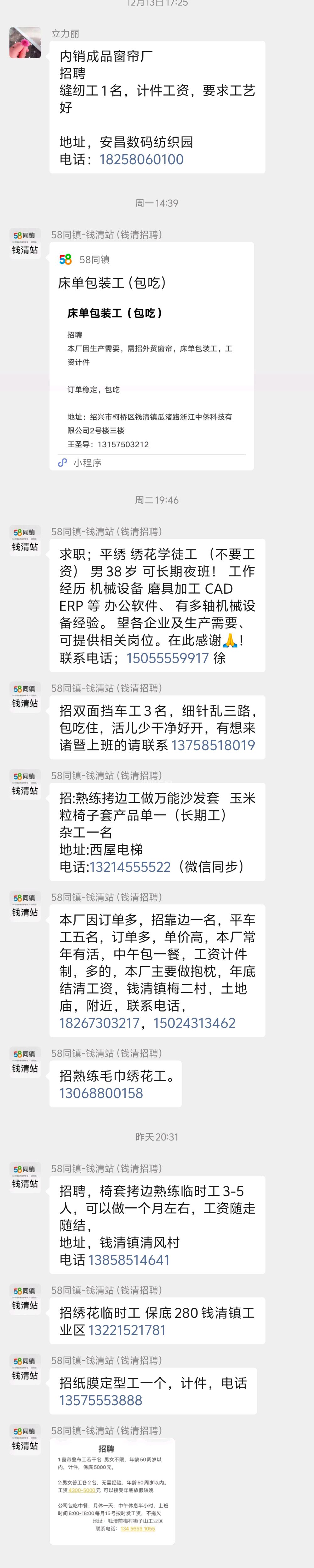Select phone link 13214555522
Viewport: 314px width, 1568px height.
tap(130, 867)
